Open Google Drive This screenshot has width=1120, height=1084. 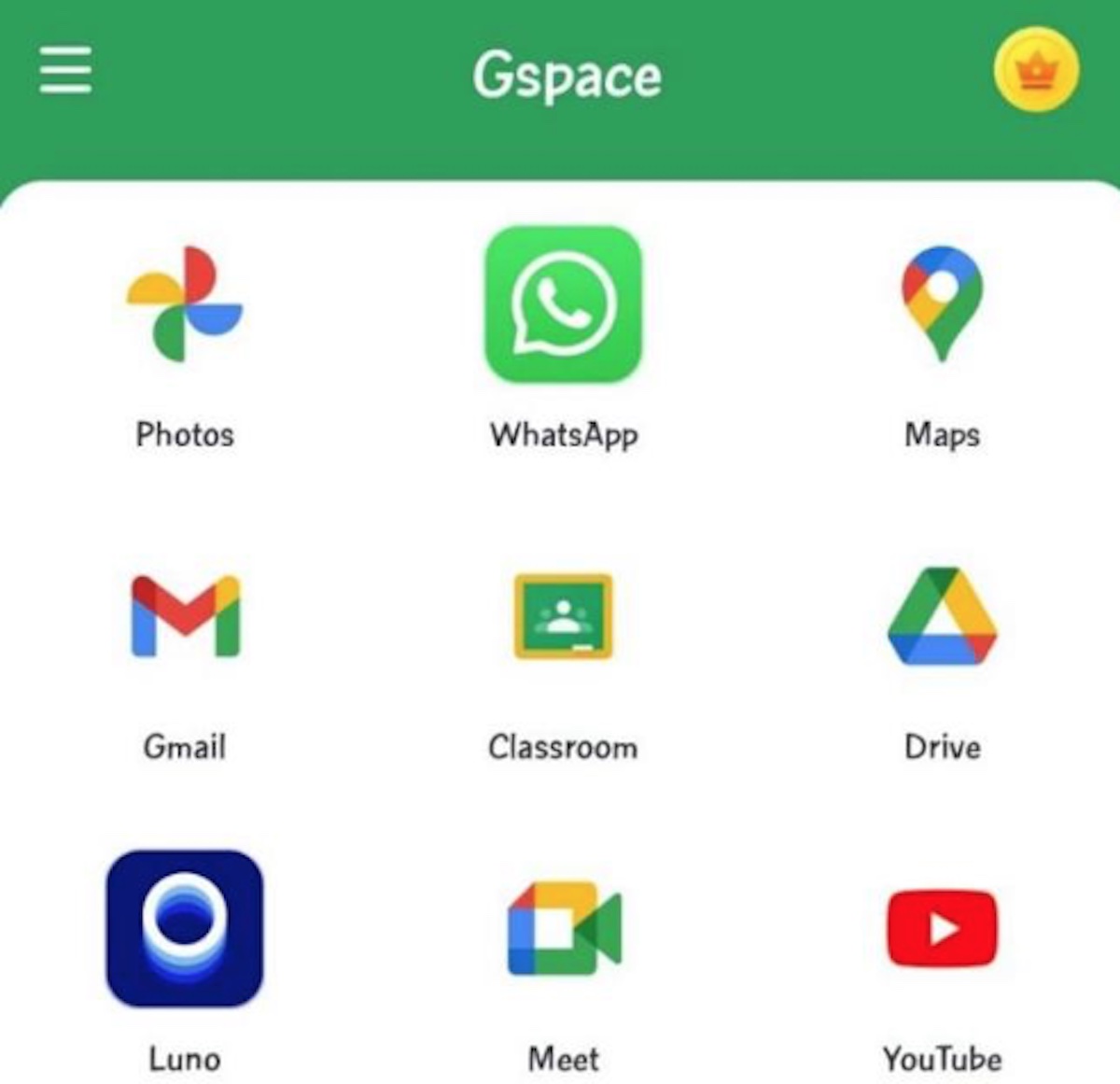point(942,616)
